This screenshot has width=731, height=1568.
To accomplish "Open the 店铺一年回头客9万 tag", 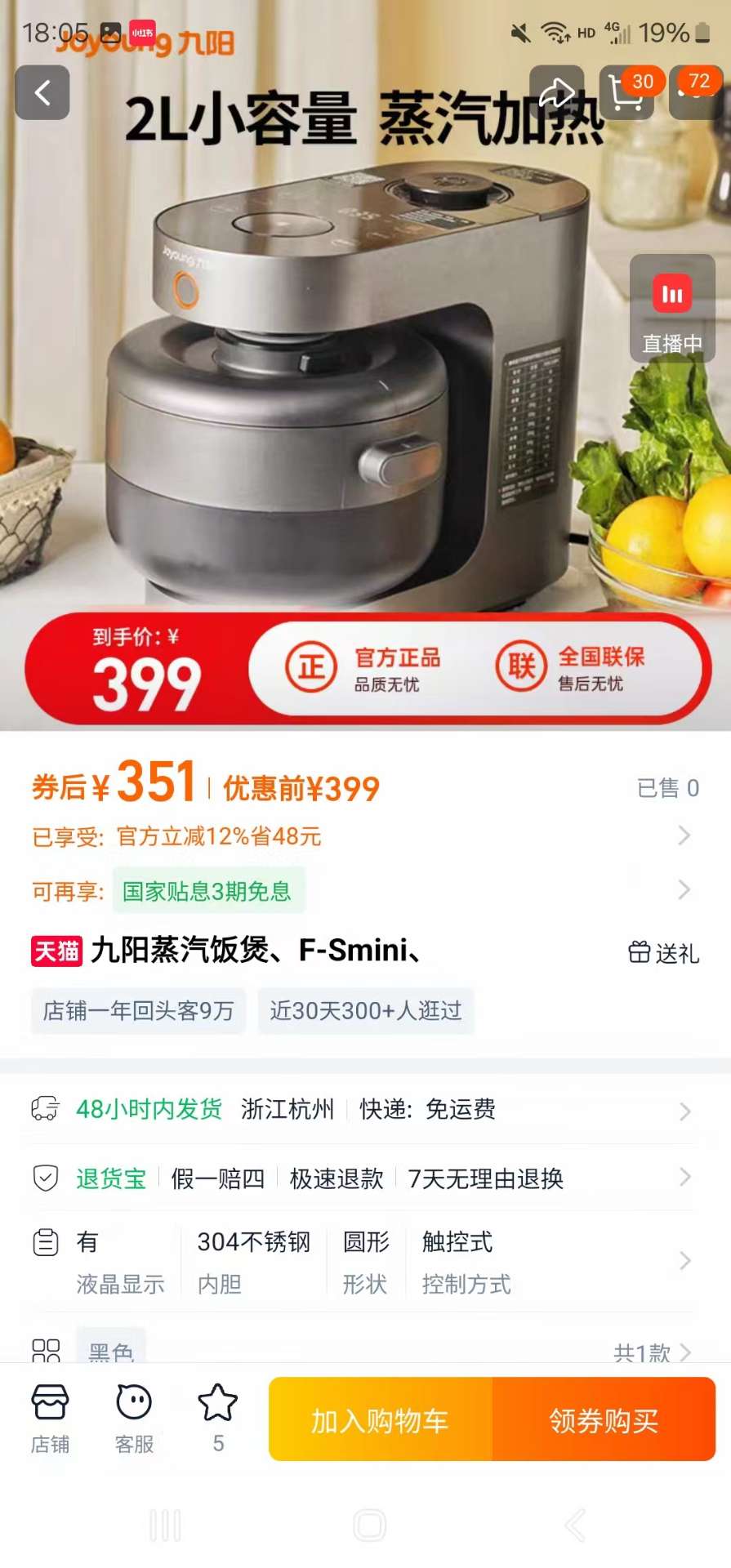I will (x=138, y=1011).
